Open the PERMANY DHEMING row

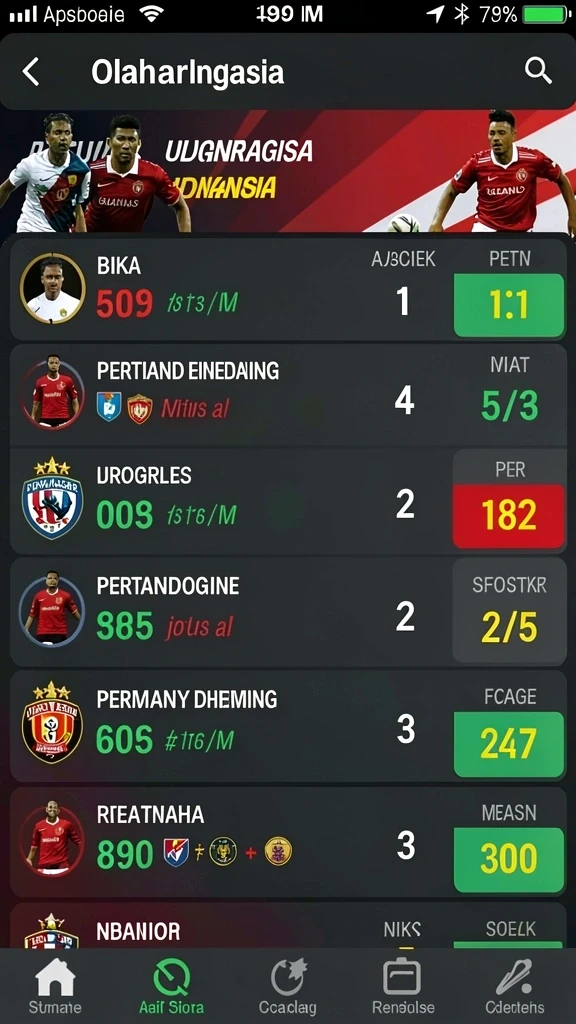click(288, 726)
